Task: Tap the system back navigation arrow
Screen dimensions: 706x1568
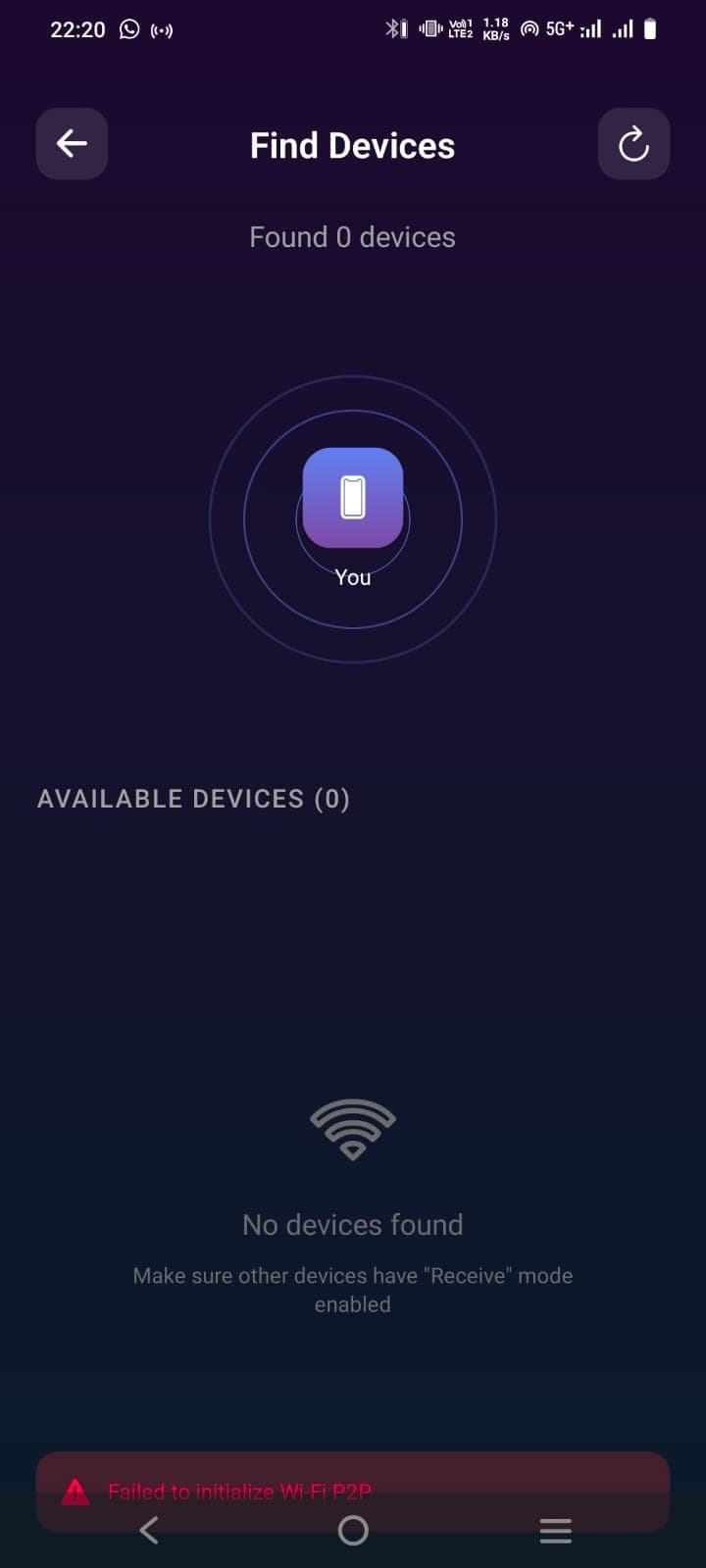Action: coord(149,1530)
